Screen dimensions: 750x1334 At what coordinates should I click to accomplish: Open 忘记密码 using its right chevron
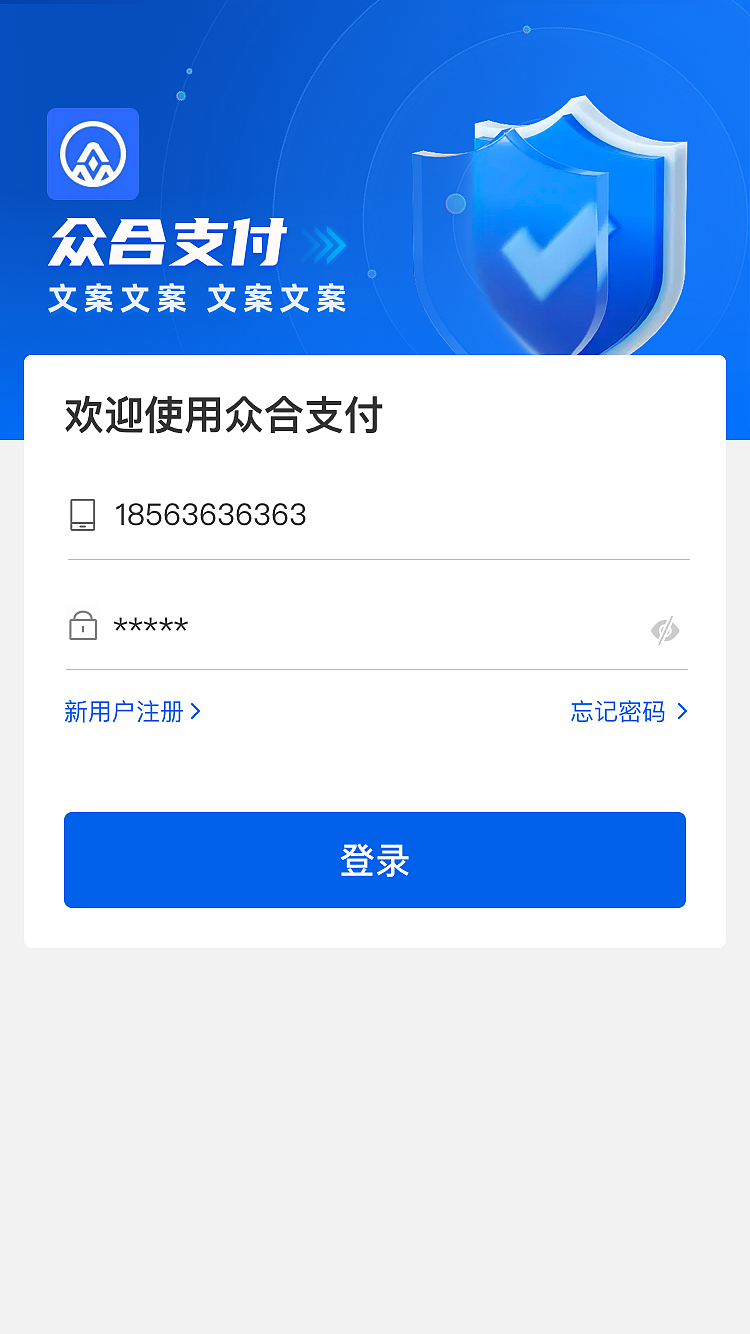(684, 712)
